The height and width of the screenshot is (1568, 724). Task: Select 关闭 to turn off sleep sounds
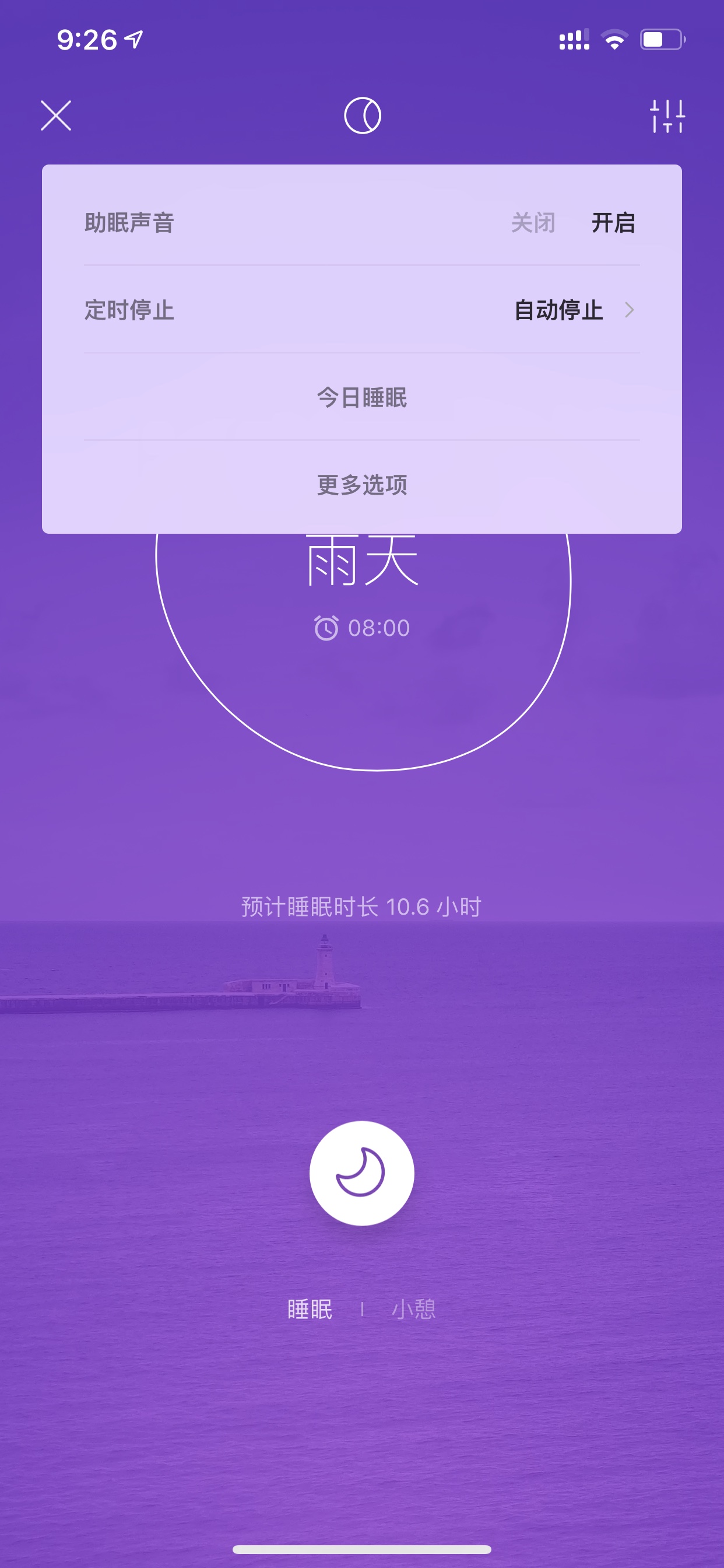[533, 223]
